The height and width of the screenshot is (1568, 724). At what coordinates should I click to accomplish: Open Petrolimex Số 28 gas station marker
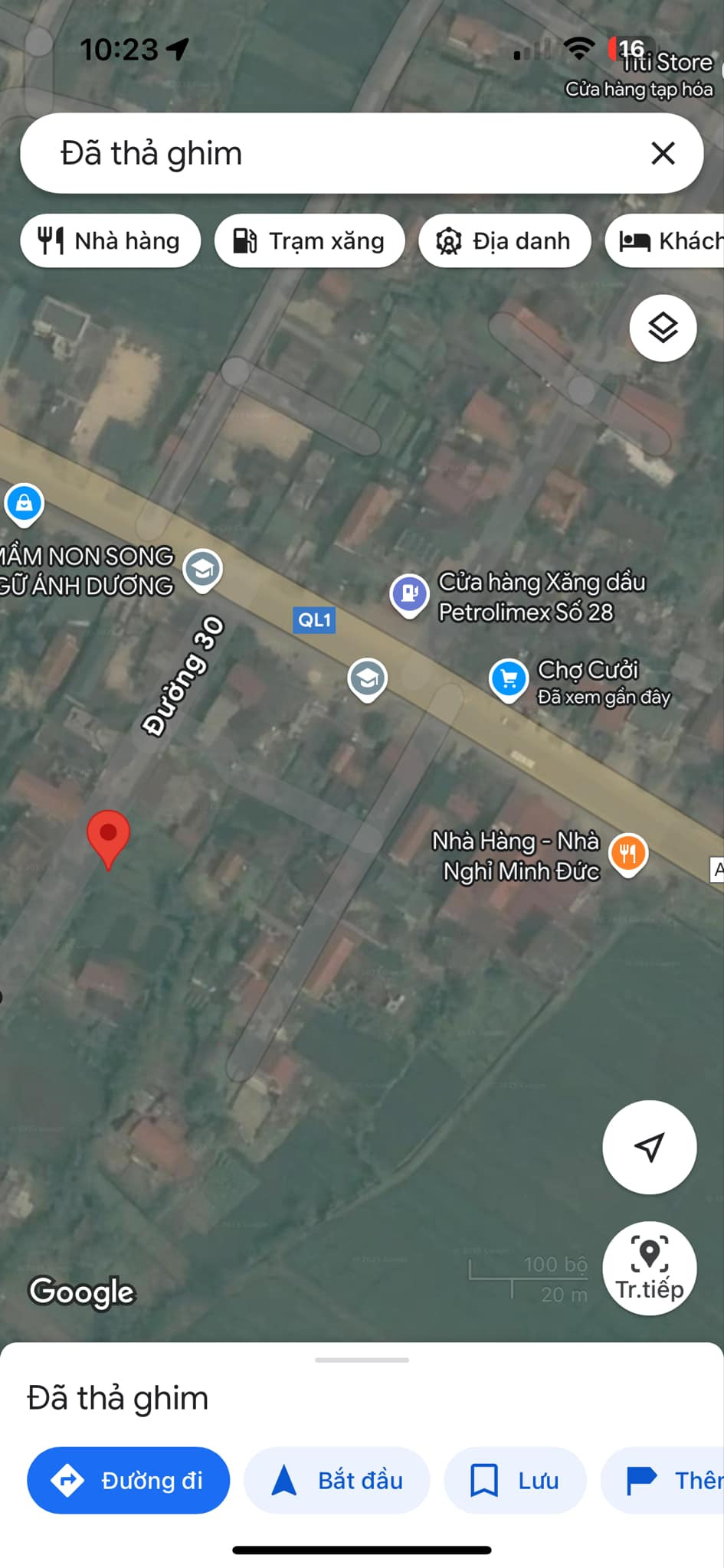(x=410, y=594)
